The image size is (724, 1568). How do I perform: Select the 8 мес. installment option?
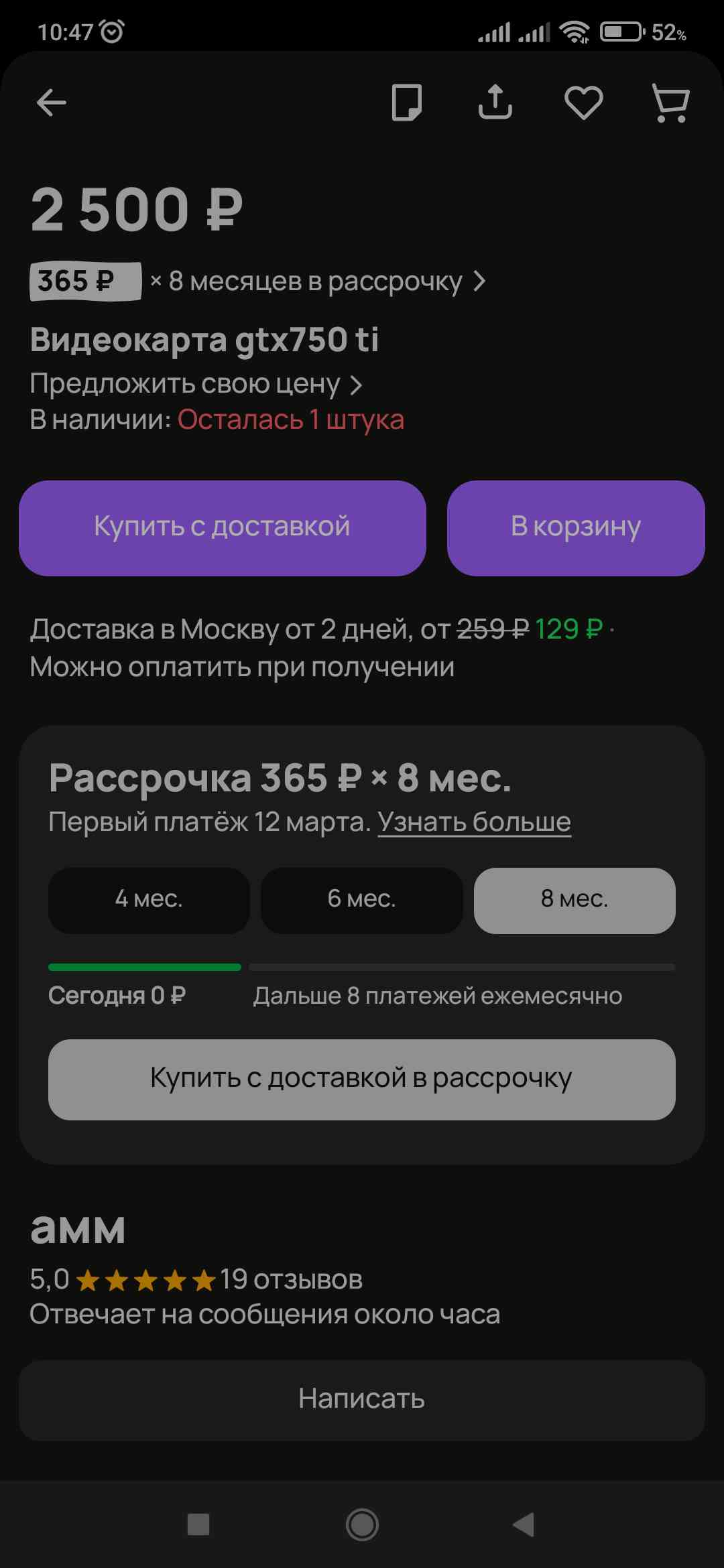[x=575, y=901]
